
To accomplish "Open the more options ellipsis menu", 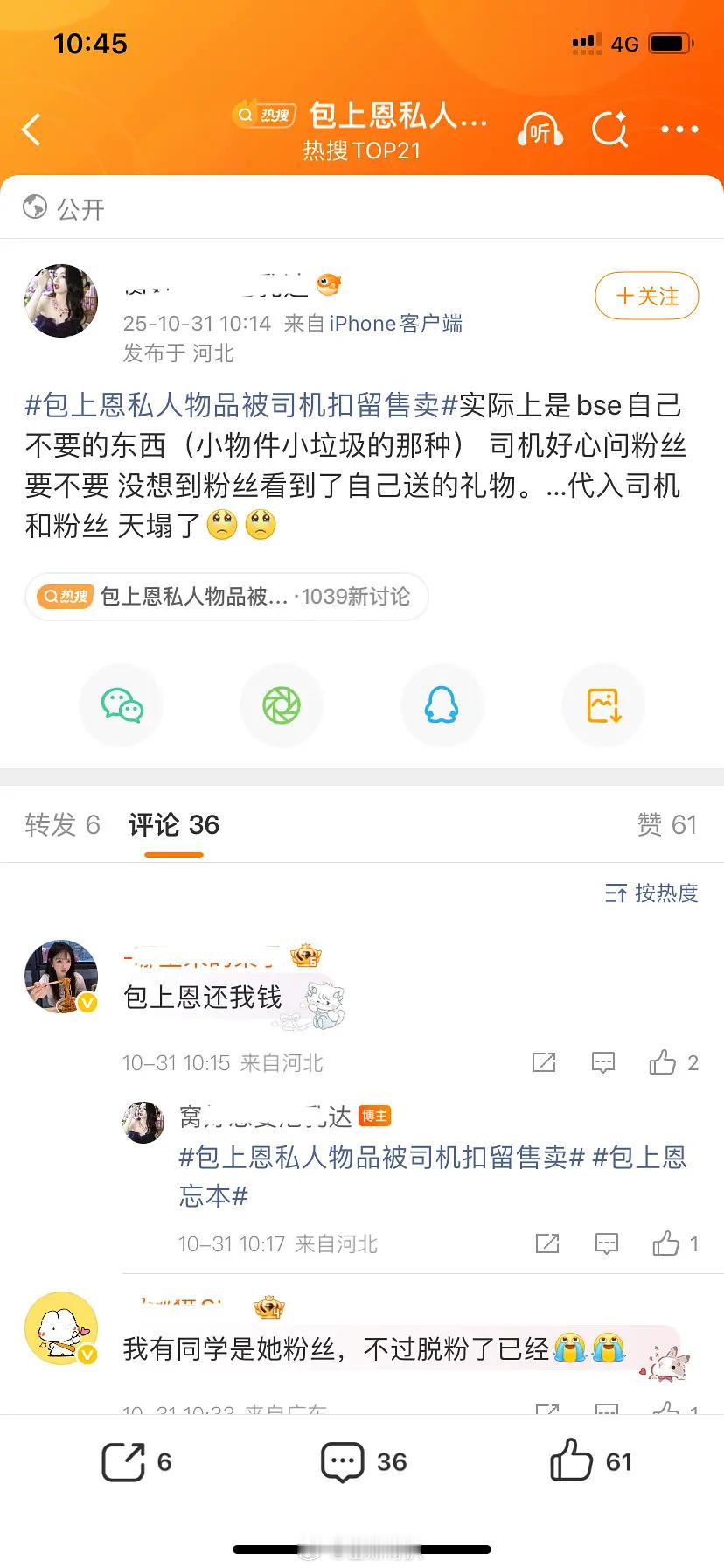I will pos(679,128).
